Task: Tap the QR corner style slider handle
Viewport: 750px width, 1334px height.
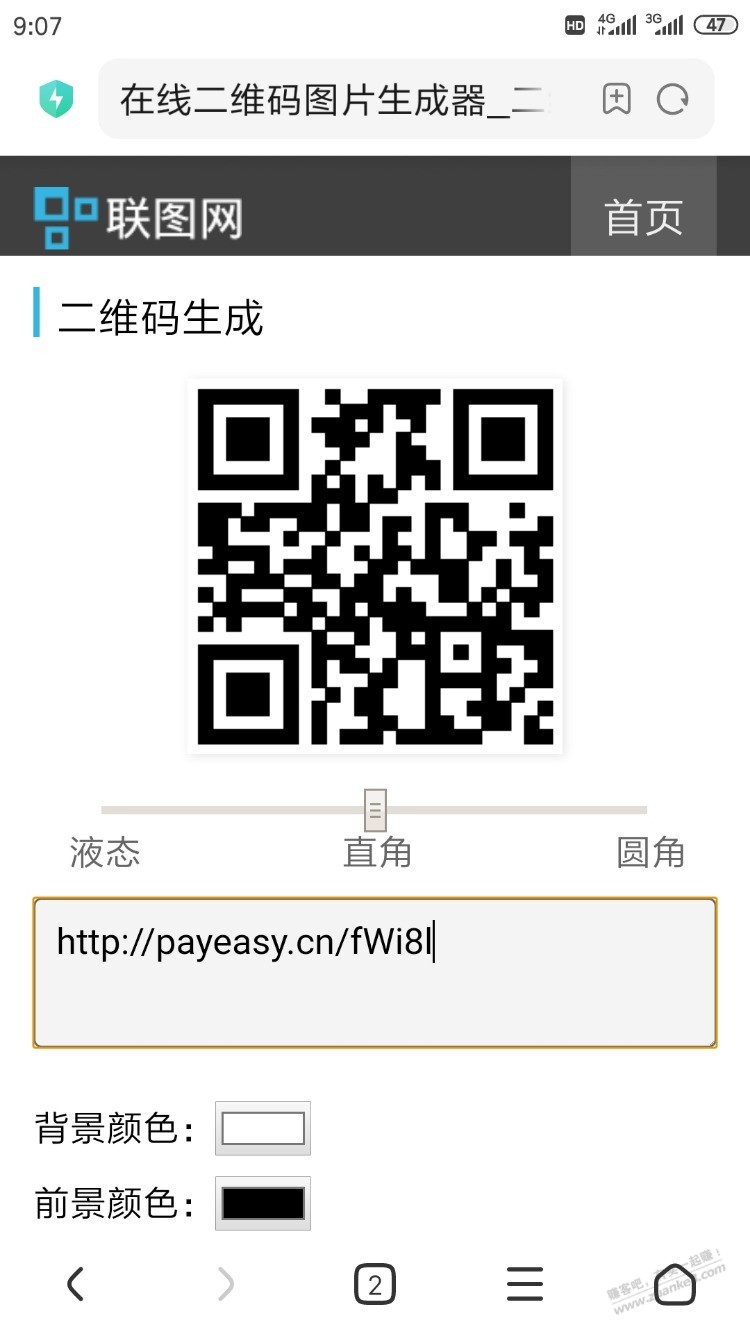Action: tap(375, 810)
